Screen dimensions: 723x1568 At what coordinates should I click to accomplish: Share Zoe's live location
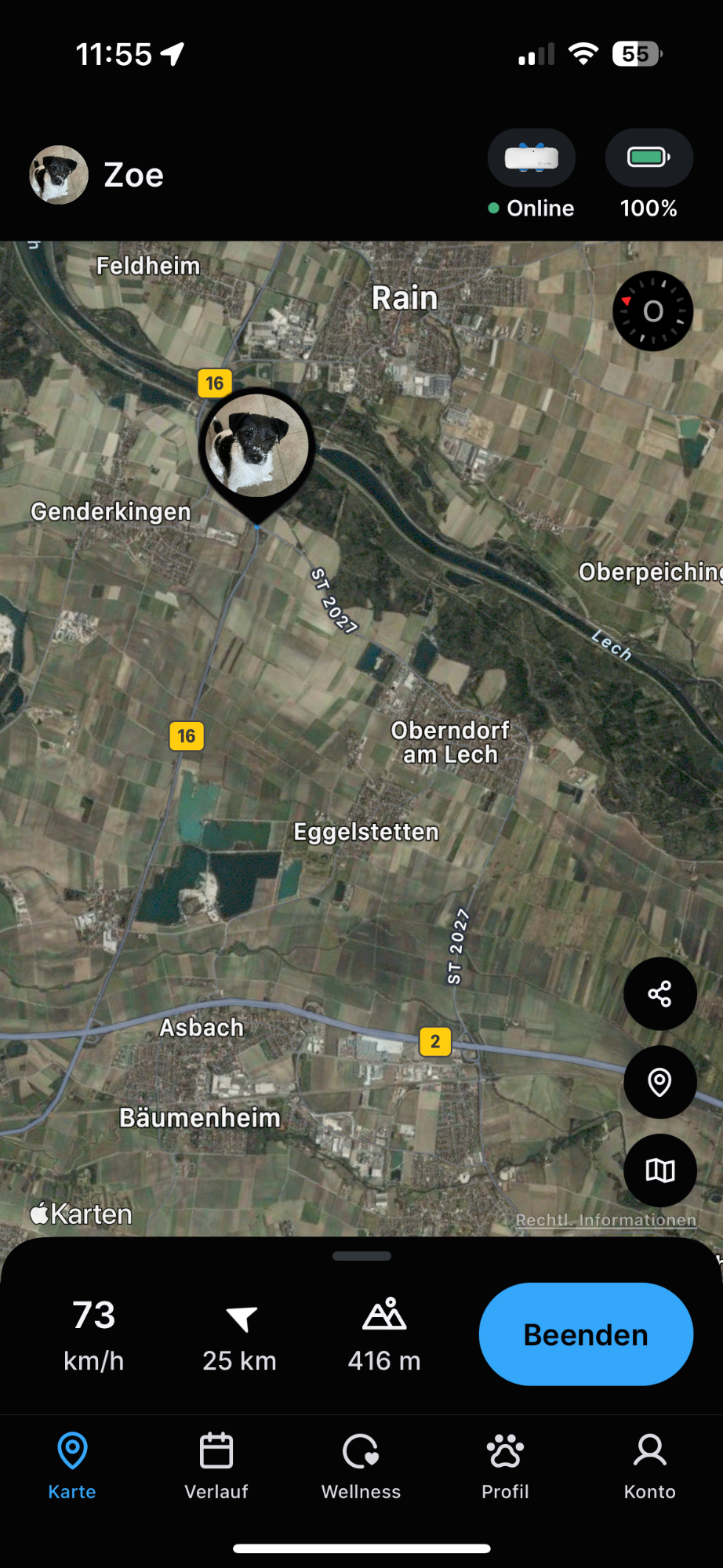659,994
